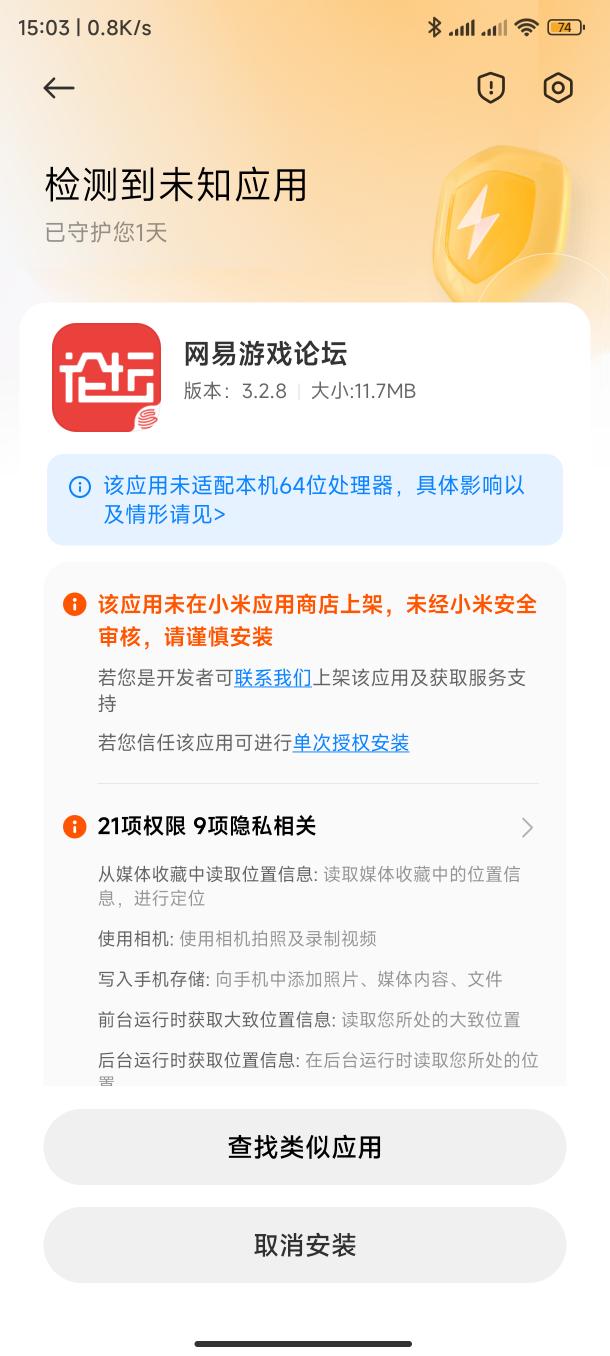Tap the 联系我们 link
Image resolution: width=610 pixels, height=1356 pixels.
click(x=273, y=678)
